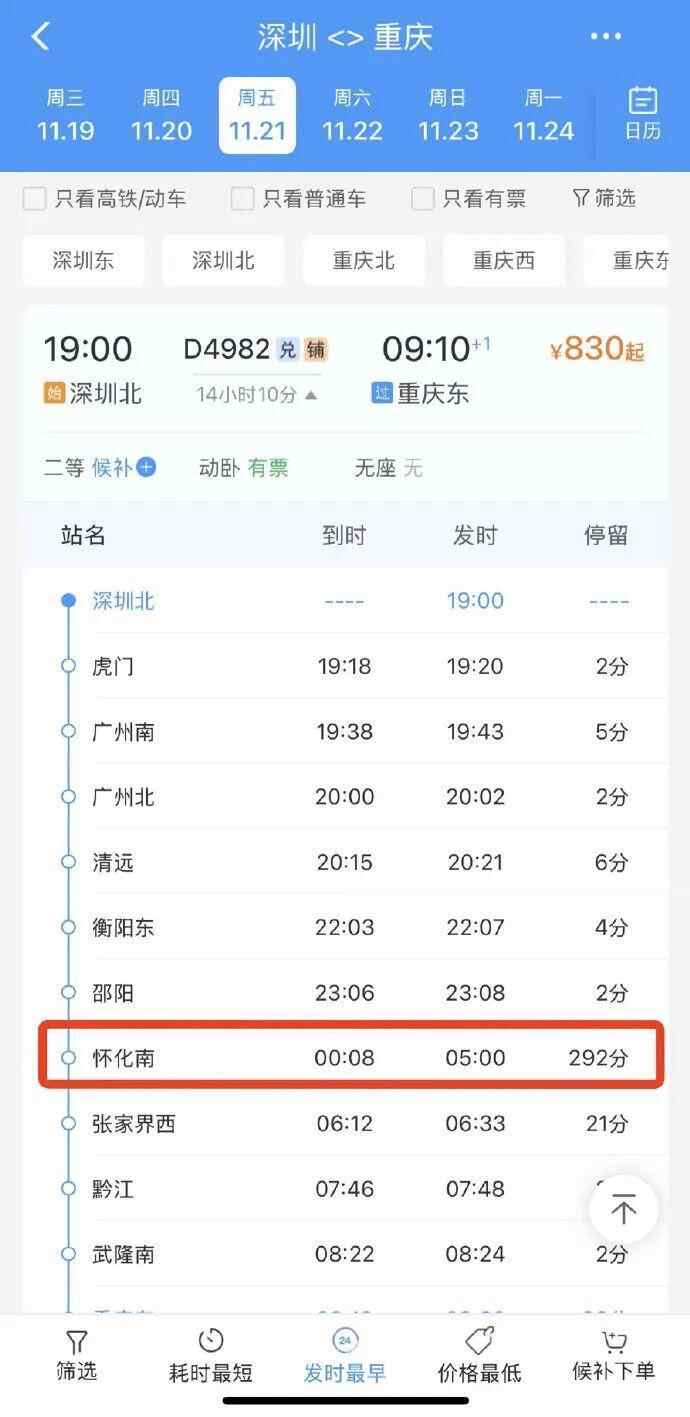Screen dimensions: 690x1417
Task: Sort by 耗时最短
Action: tap(211, 1356)
